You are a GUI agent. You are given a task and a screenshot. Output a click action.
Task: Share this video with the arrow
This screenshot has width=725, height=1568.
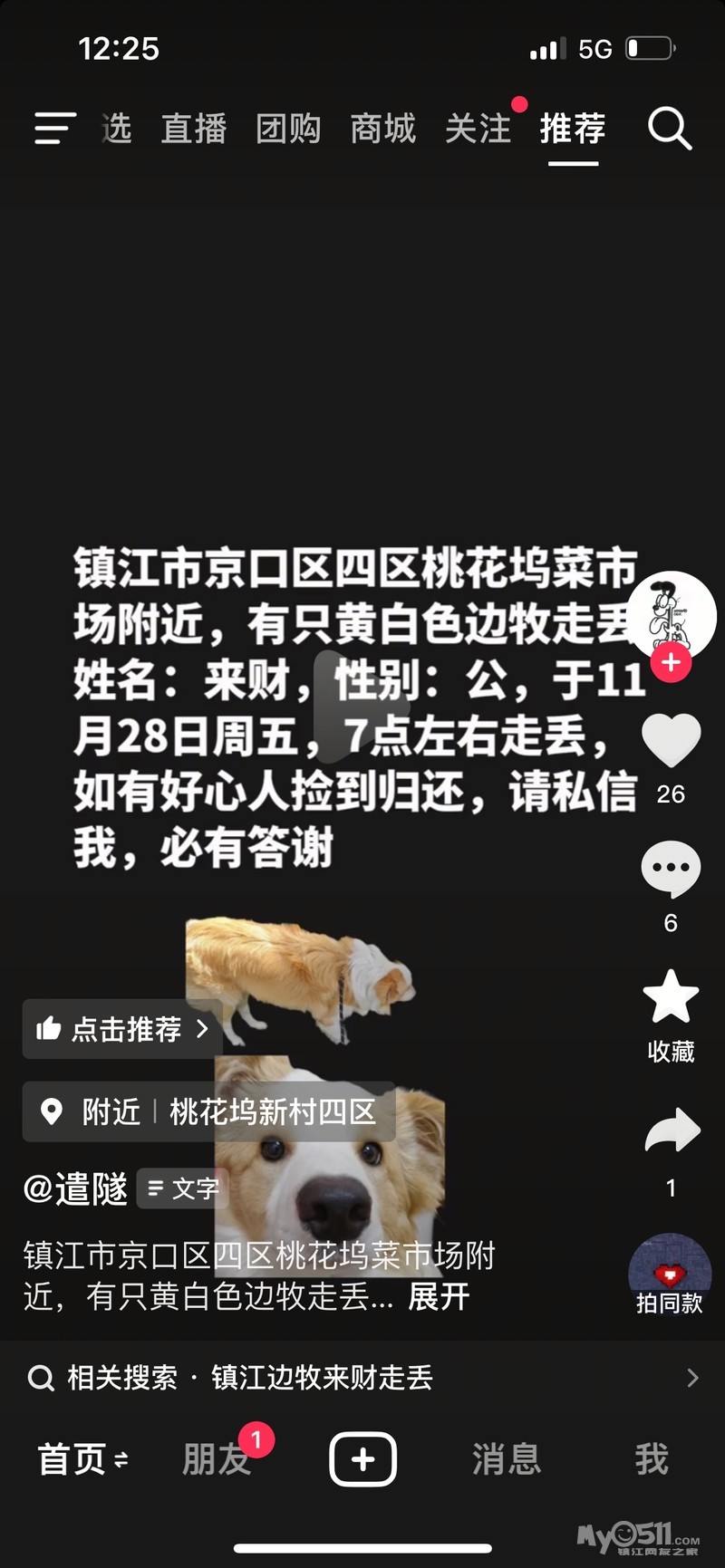[672, 1131]
